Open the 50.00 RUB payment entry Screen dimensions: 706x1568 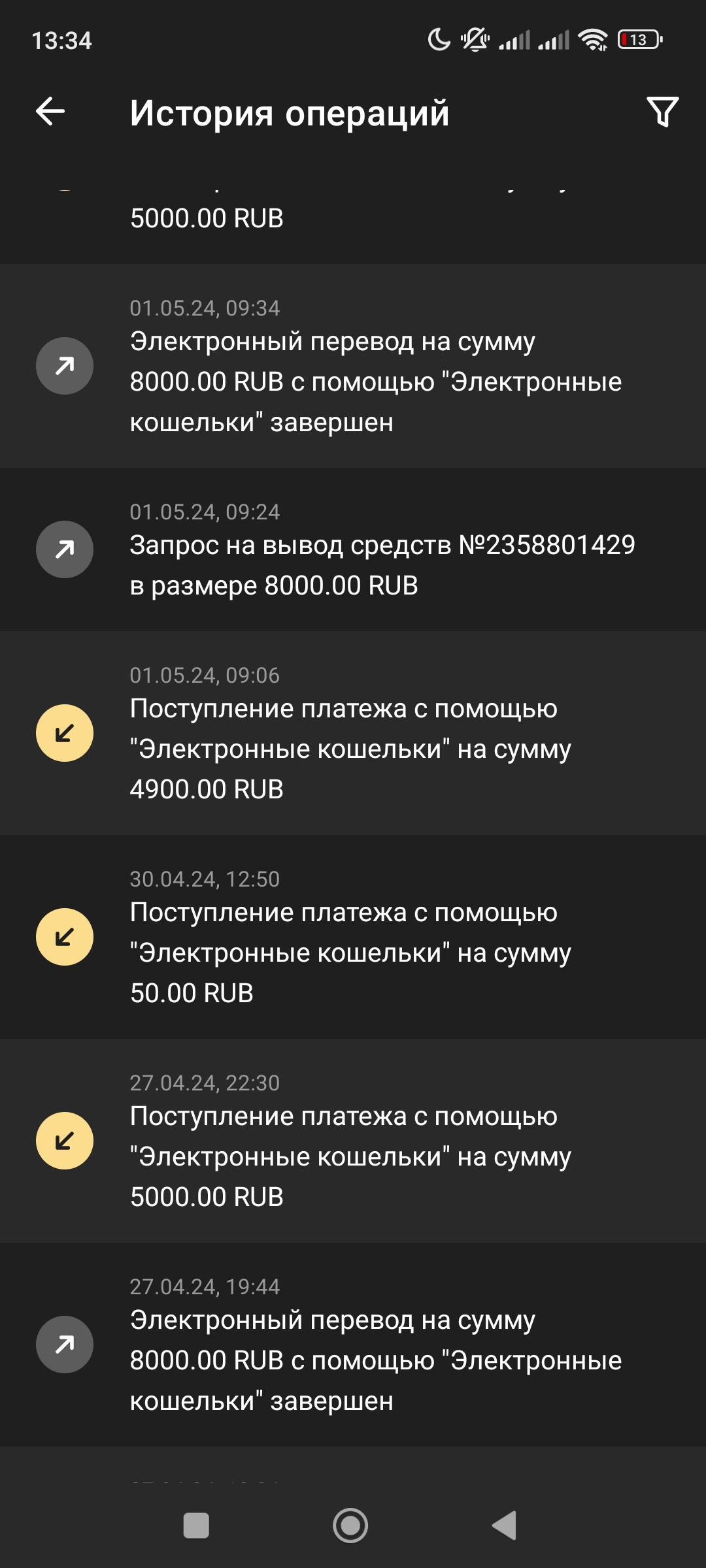pyautogui.click(x=353, y=937)
